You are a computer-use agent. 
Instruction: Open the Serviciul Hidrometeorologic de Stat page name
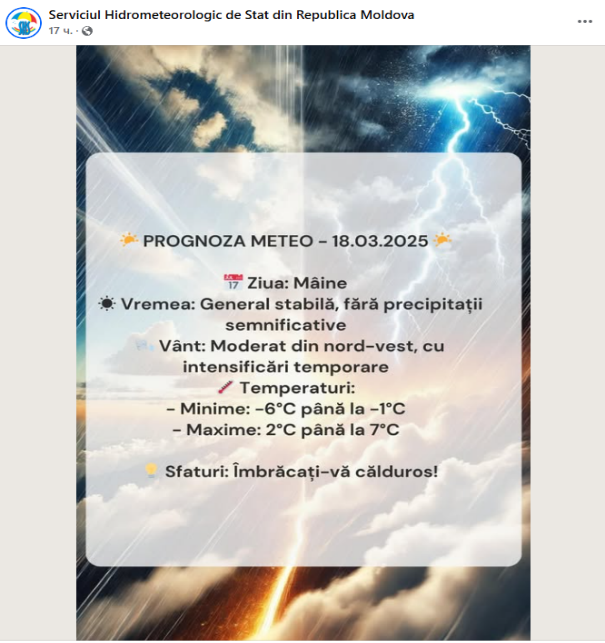click(x=231, y=15)
